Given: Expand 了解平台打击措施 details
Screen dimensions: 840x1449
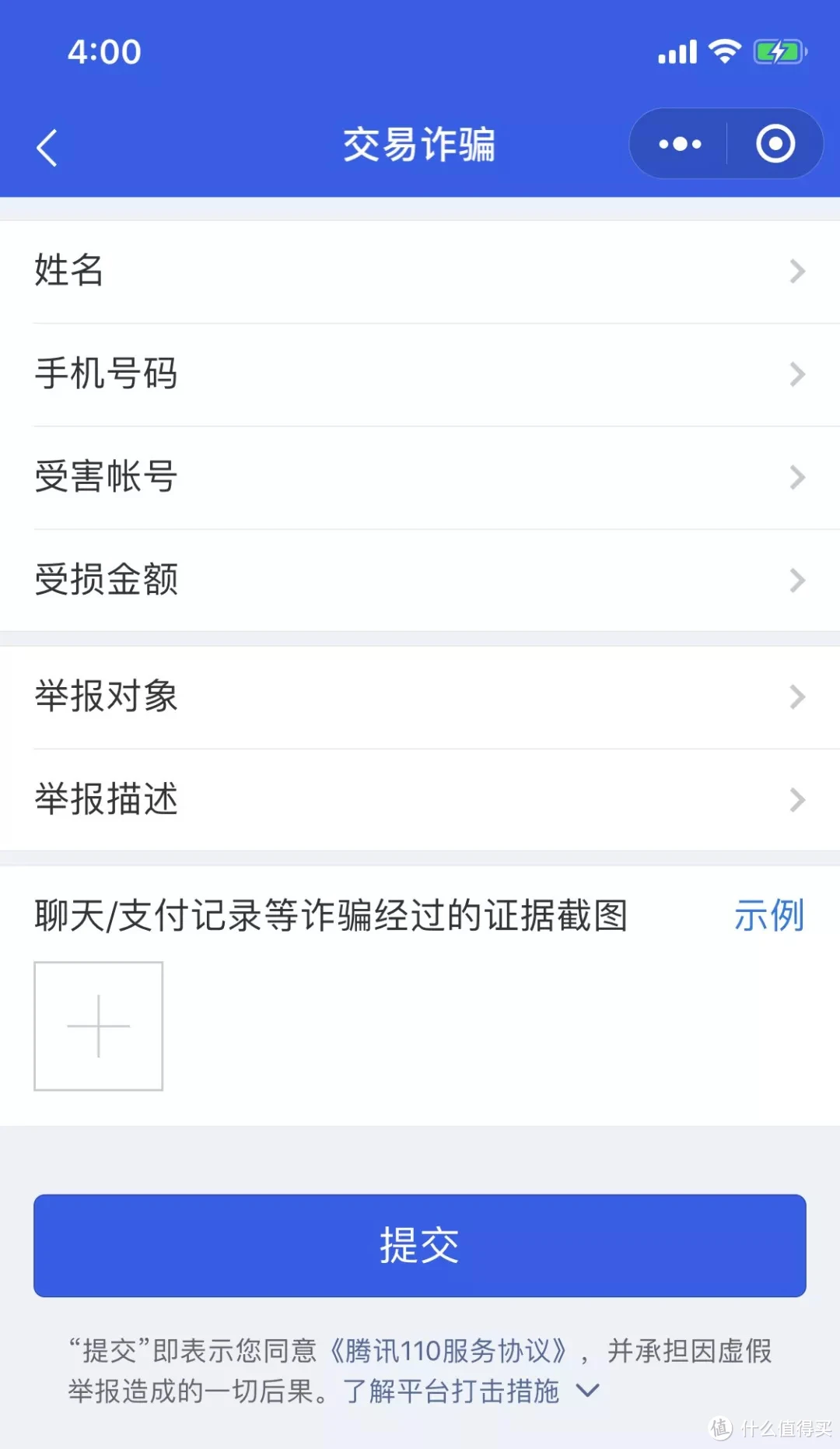Looking at the screenshot, I should [x=451, y=1391].
